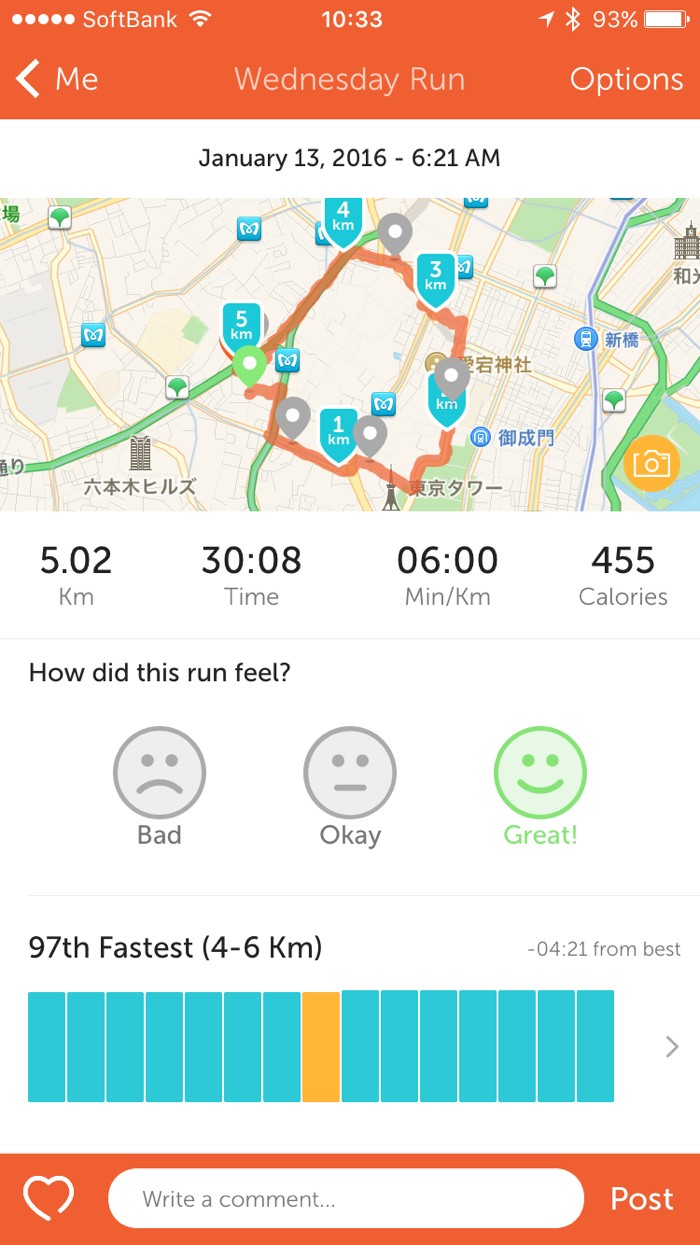
Task: Expand the 97th Fastest ranking chevron
Action: point(671,1046)
